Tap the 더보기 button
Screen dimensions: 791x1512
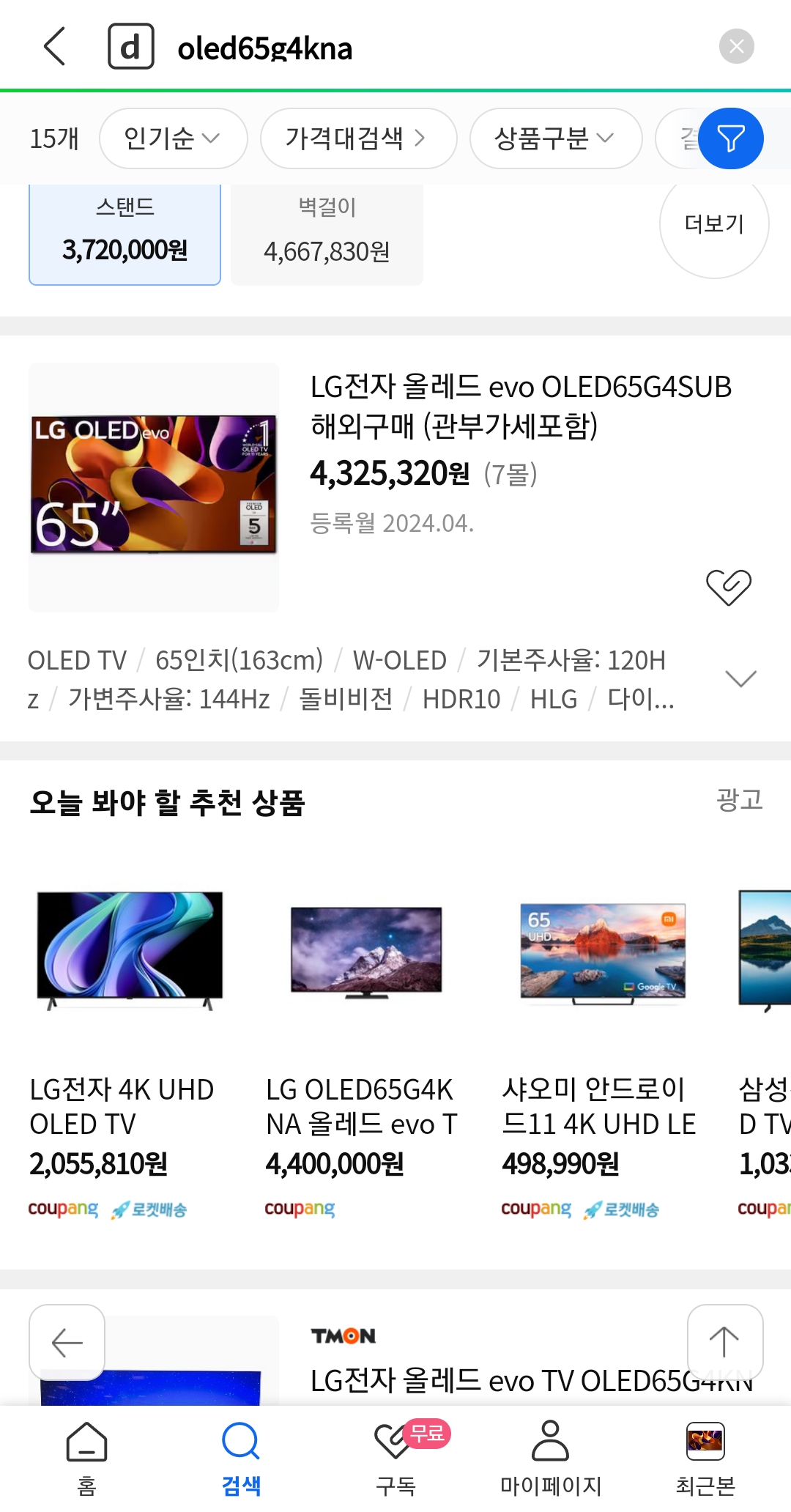(x=714, y=223)
